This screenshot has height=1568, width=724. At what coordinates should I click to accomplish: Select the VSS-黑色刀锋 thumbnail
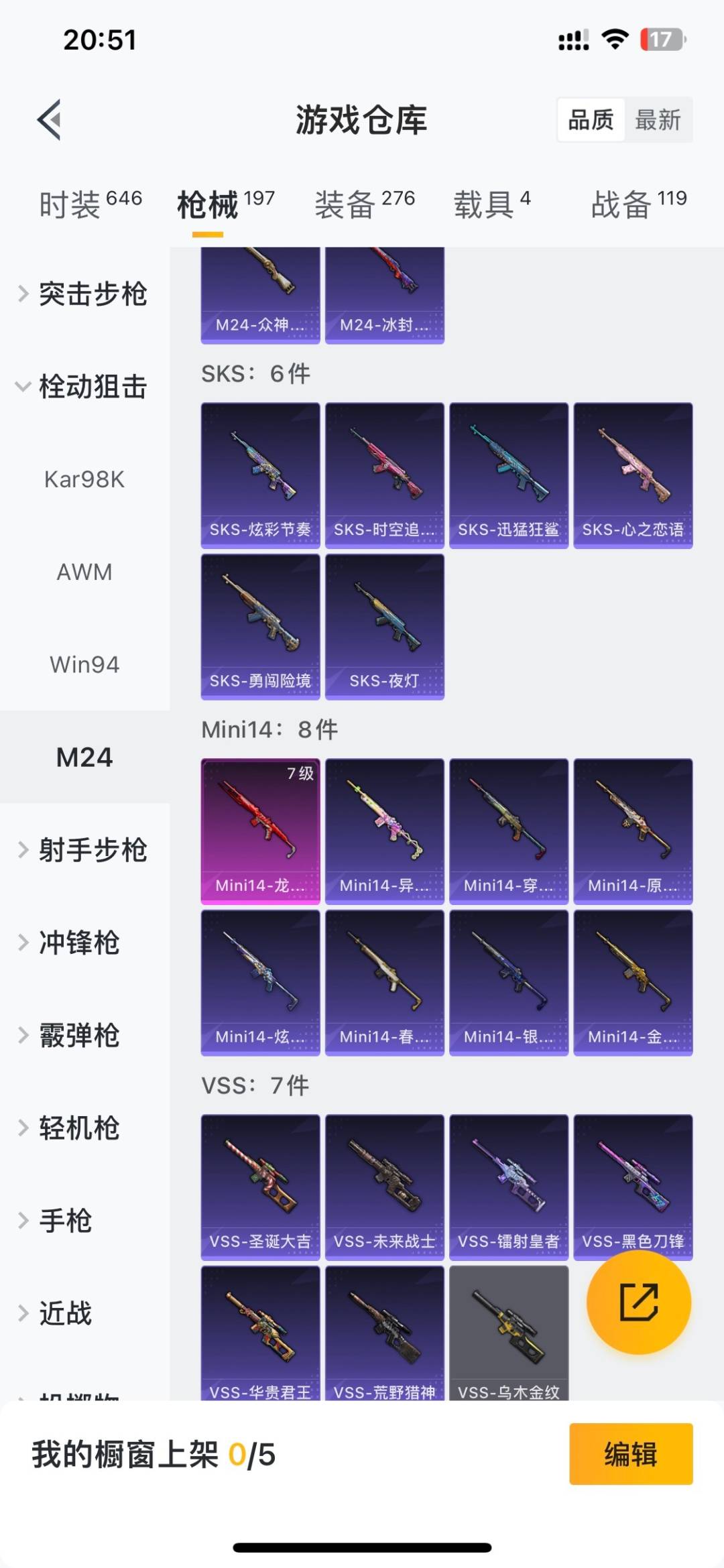pyautogui.click(x=632, y=1187)
